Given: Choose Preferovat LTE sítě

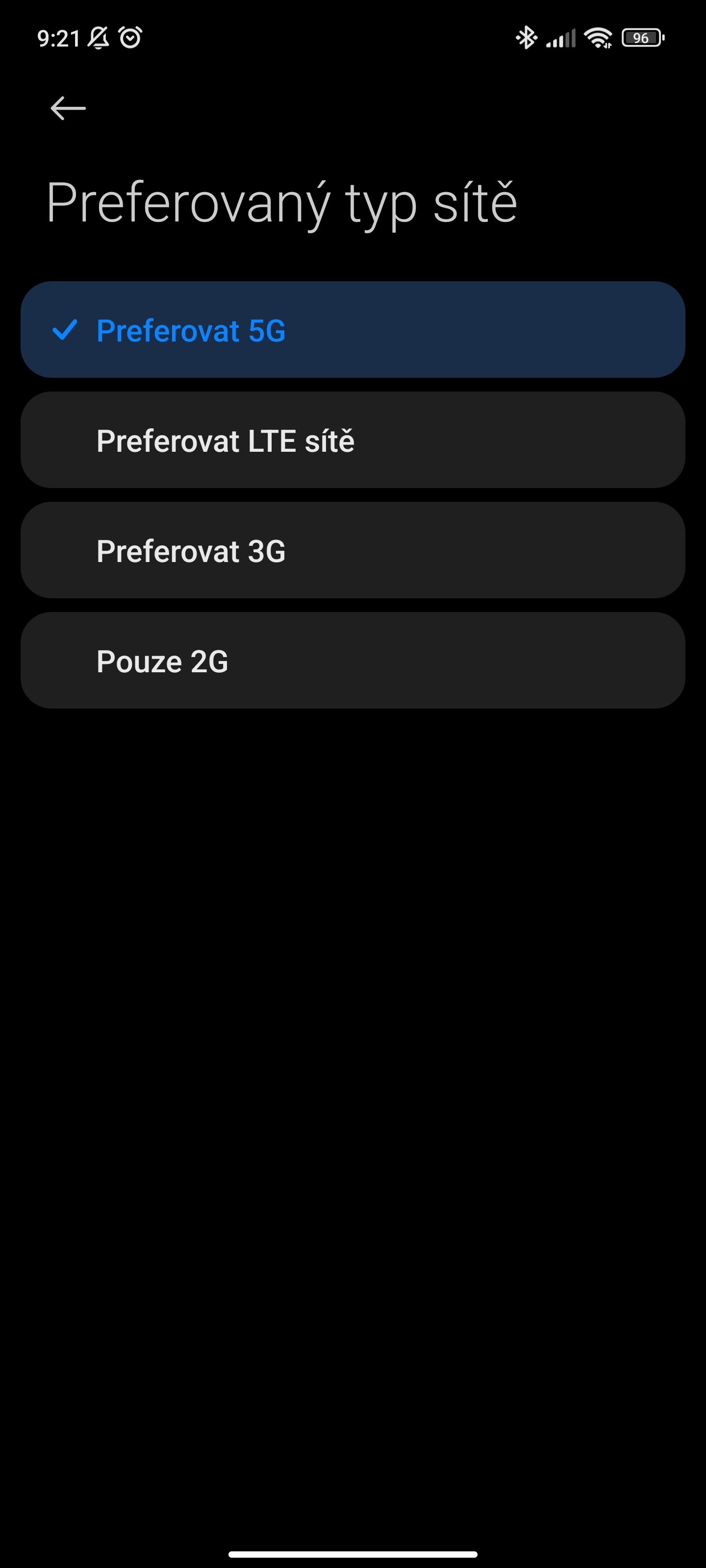Looking at the screenshot, I should (353, 440).
